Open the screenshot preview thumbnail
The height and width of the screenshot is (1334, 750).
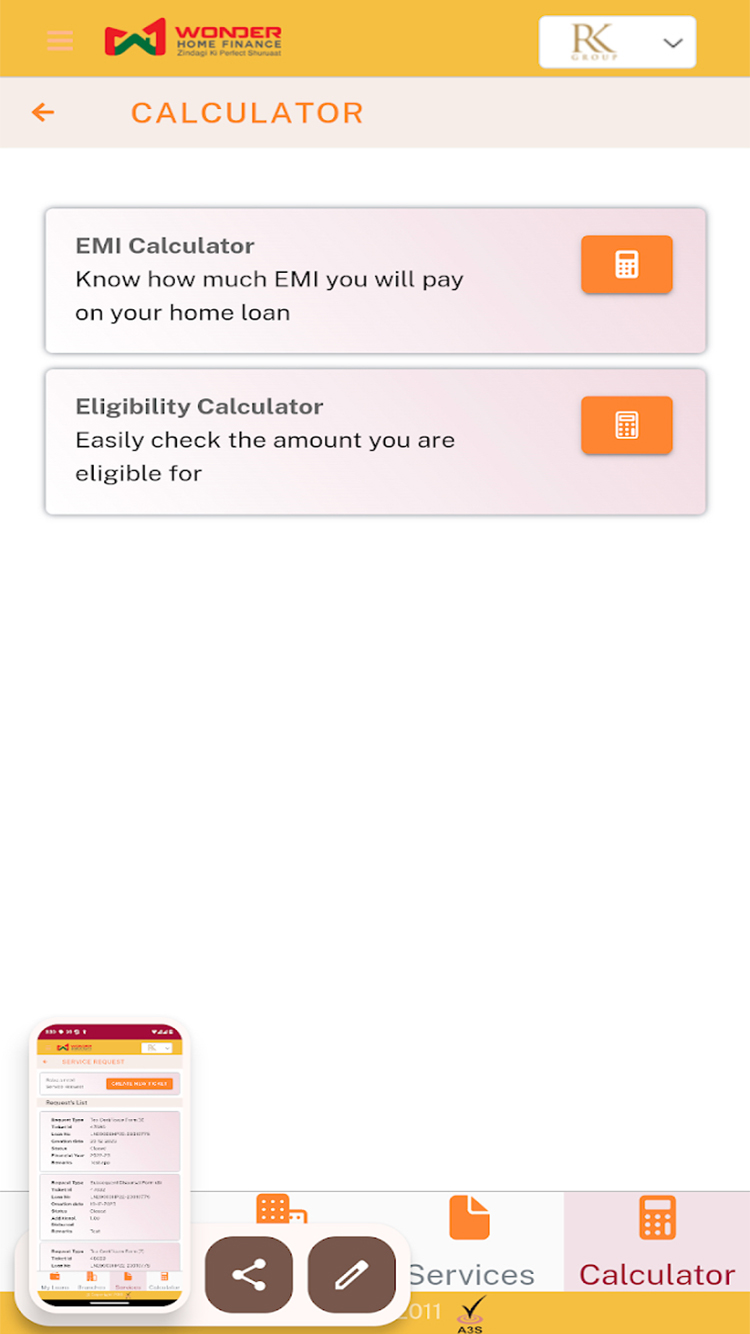(x=110, y=1165)
